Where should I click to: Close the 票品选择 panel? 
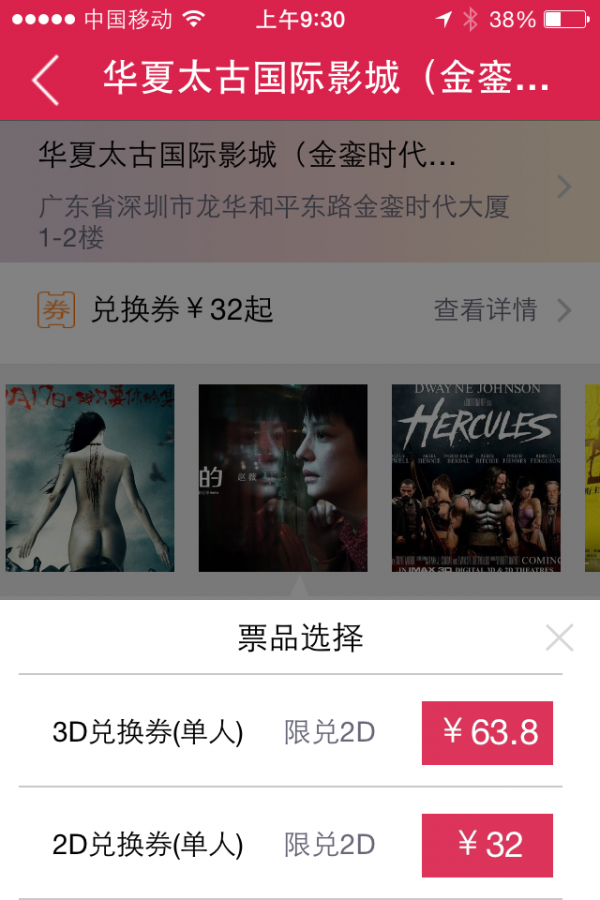(x=559, y=637)
